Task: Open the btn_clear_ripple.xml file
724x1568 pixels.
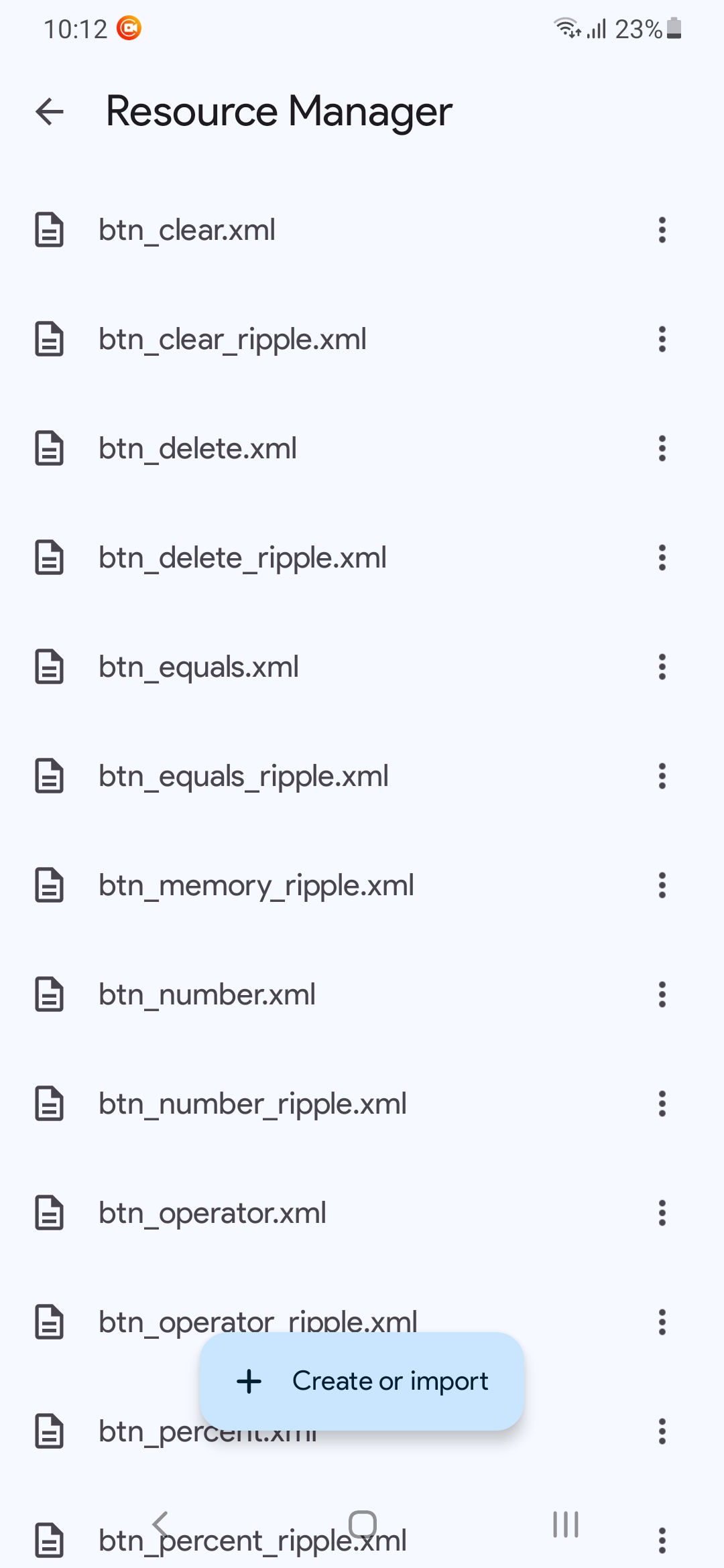Action: (362, 339)
